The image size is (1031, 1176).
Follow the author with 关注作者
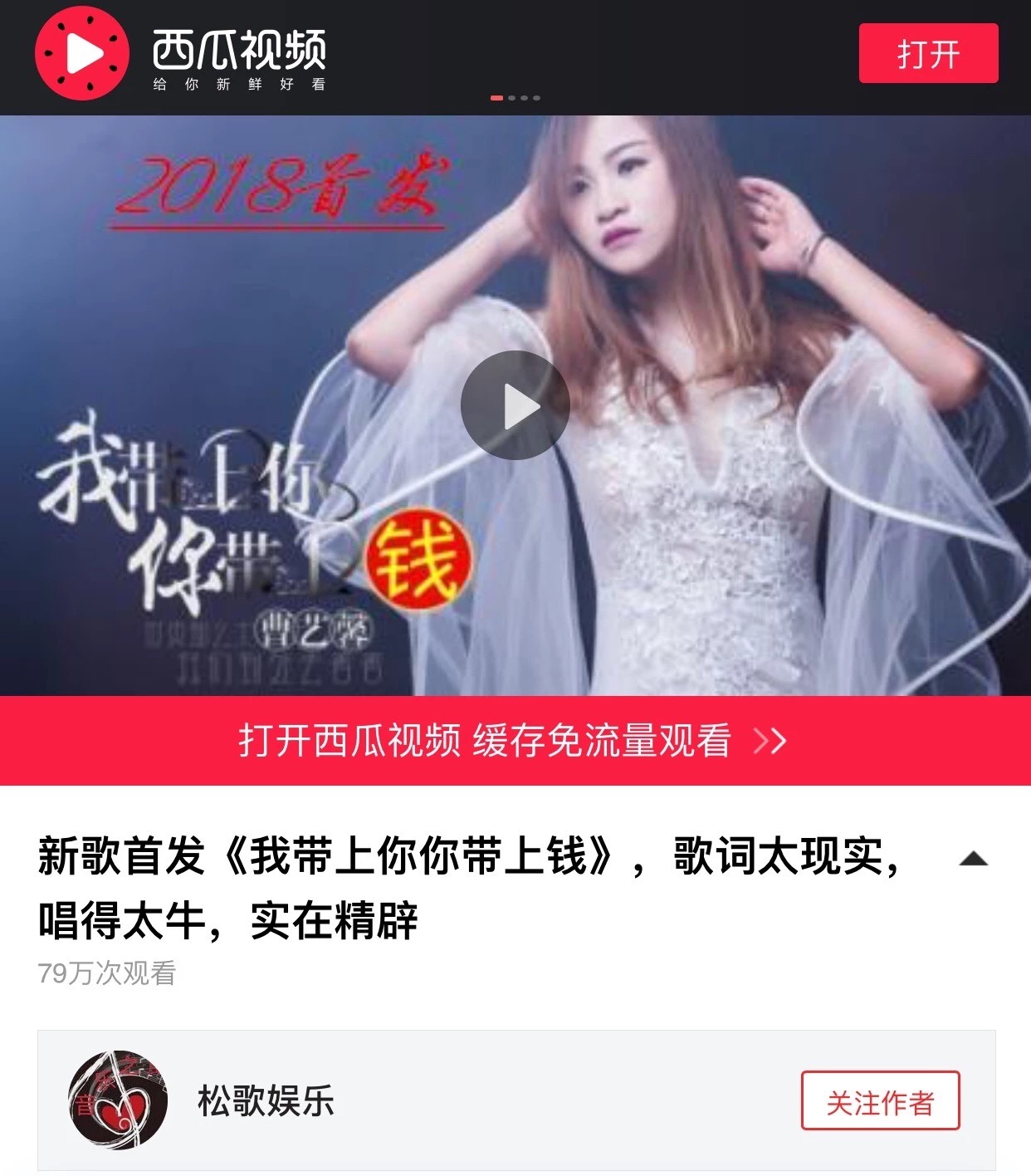point(879,1101)
